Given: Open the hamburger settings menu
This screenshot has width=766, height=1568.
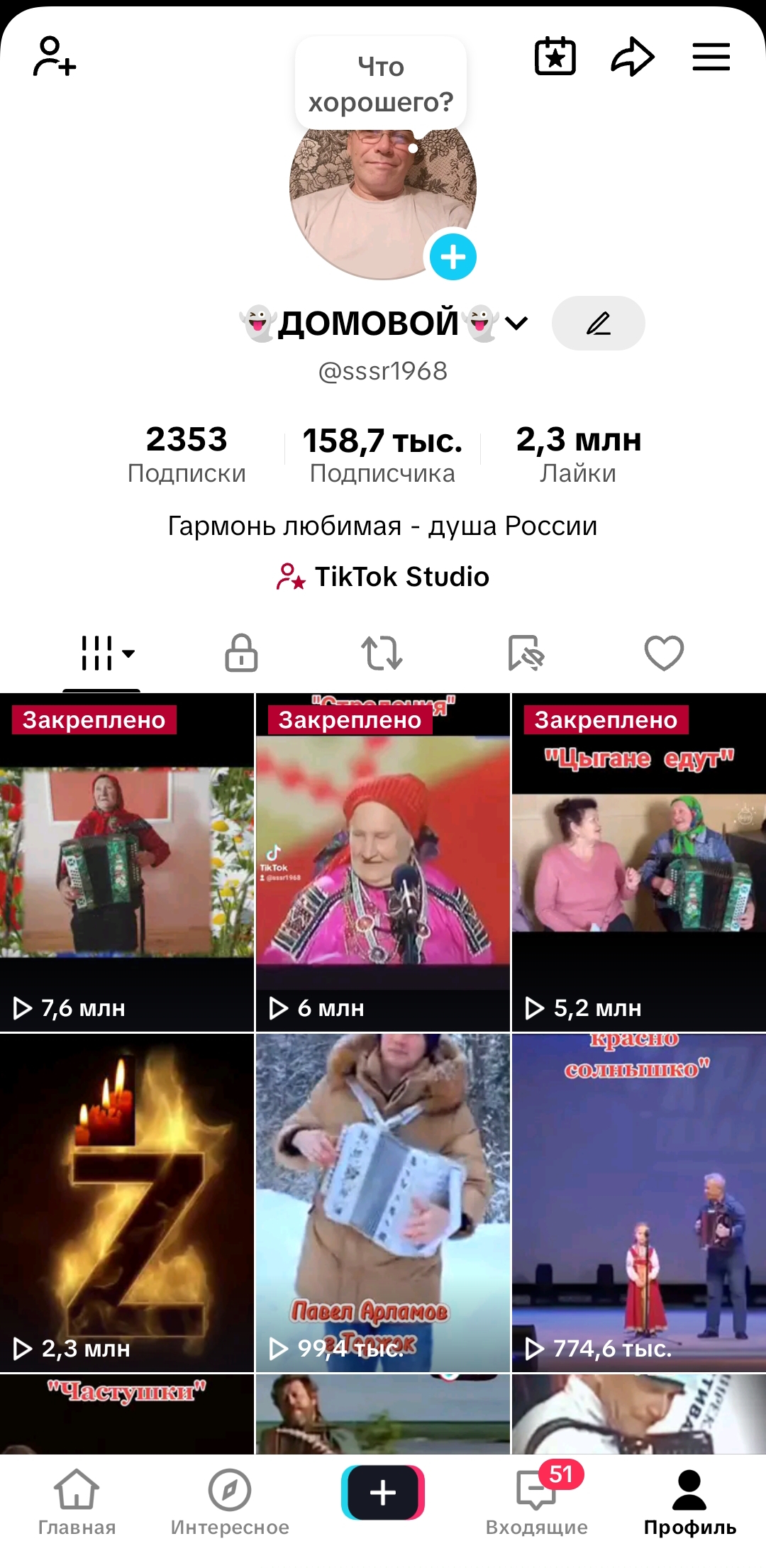Looking at the screenshot, I should point(711,58).
